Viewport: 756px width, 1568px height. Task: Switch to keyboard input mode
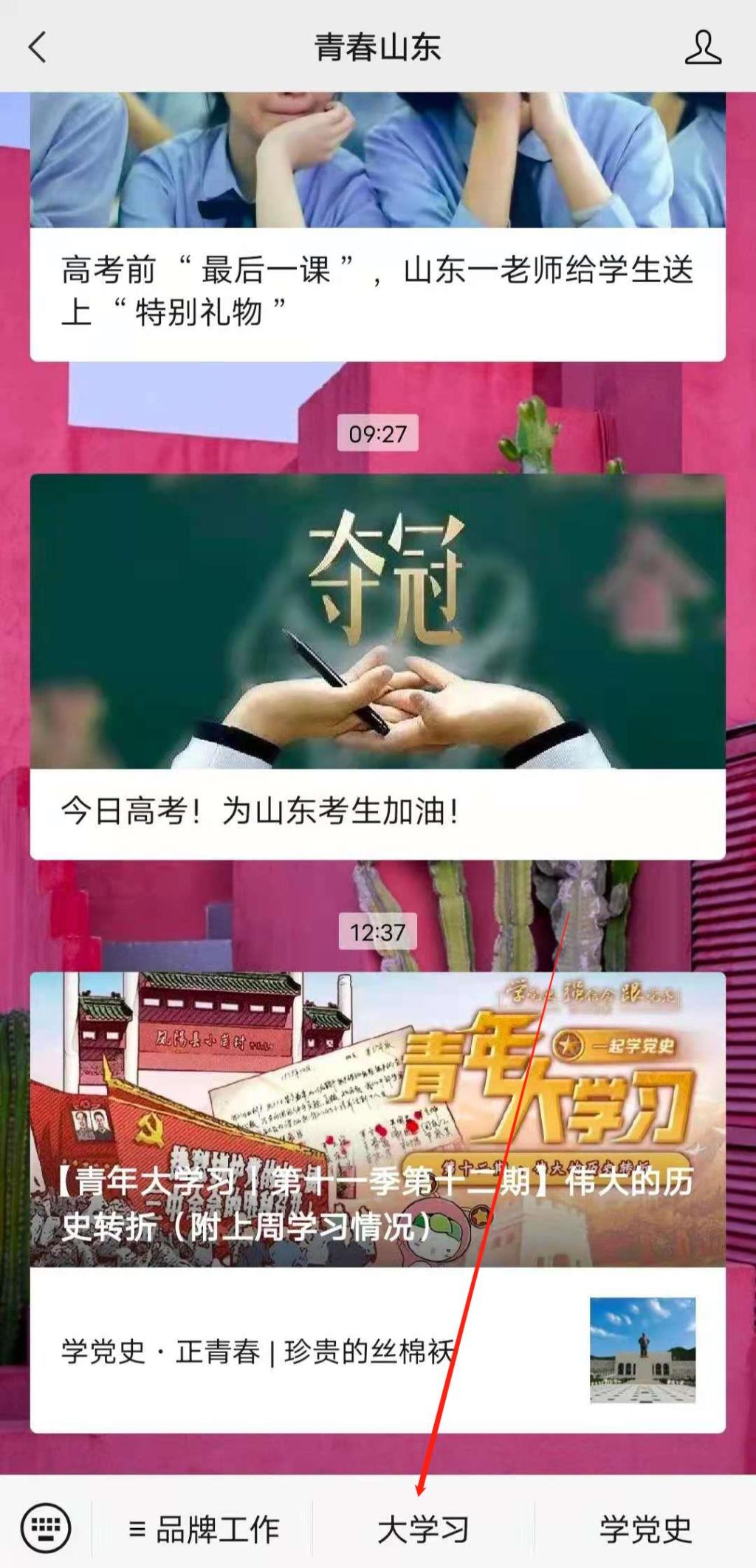click(47, 1528)
